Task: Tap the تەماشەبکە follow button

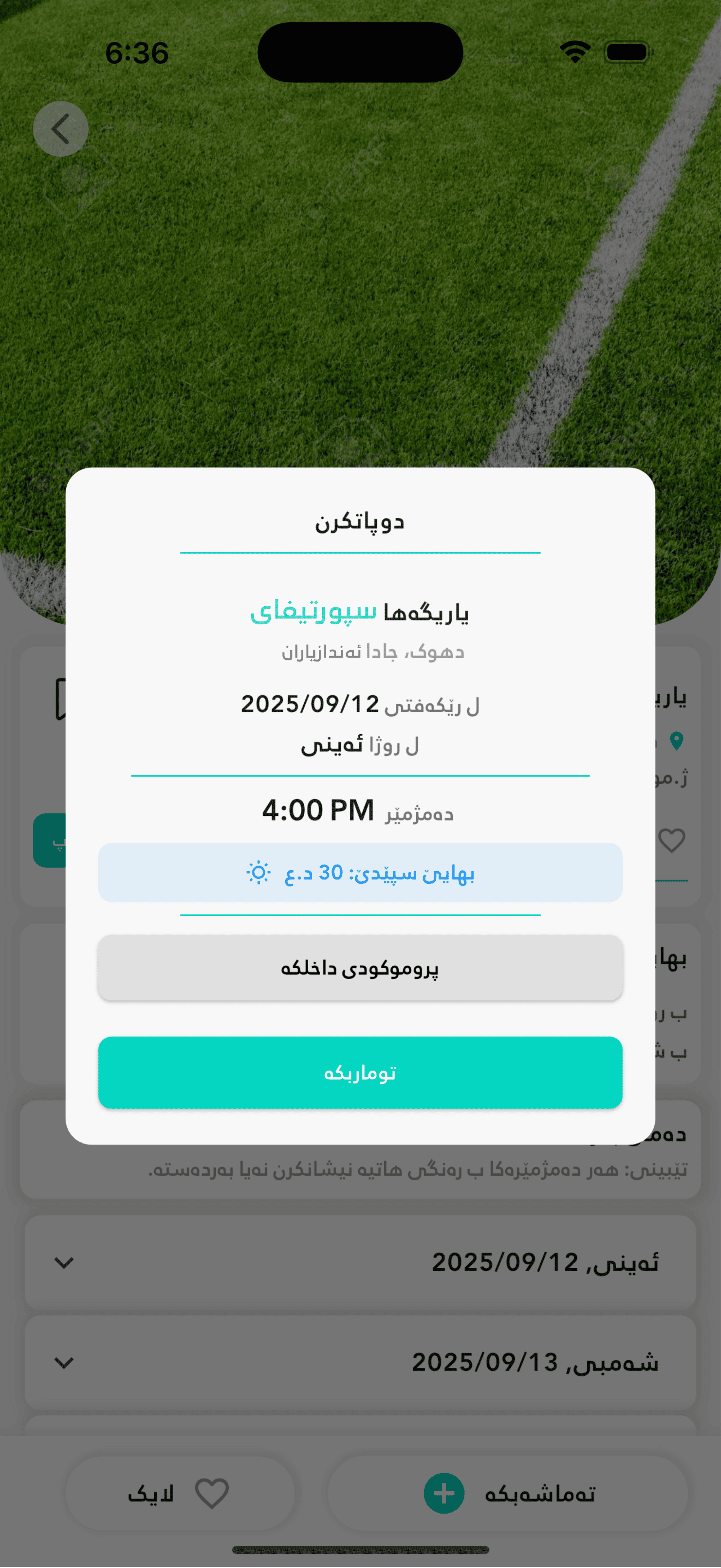Action: click(508, 1493)
